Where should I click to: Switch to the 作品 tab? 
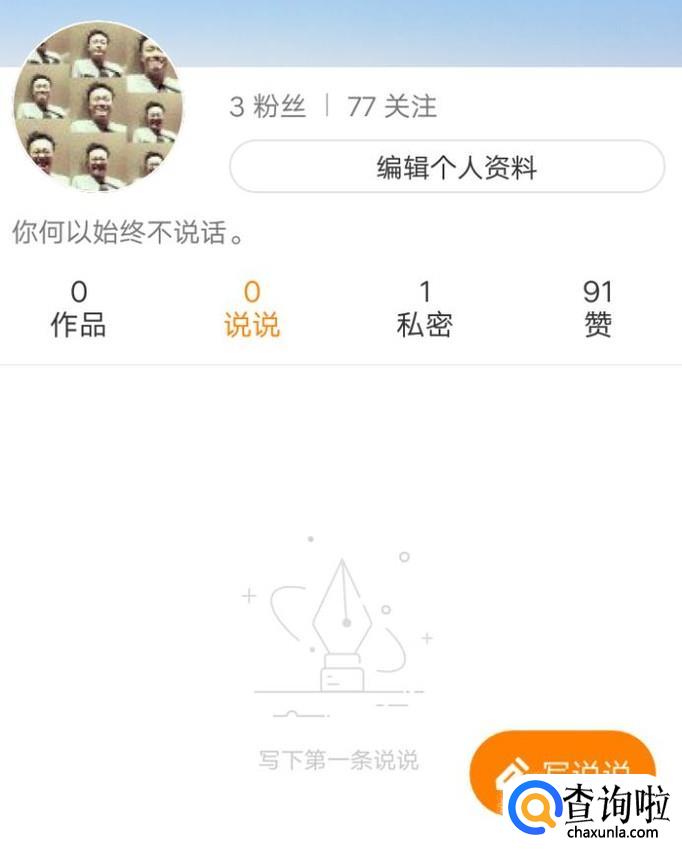tap(79, 308)
